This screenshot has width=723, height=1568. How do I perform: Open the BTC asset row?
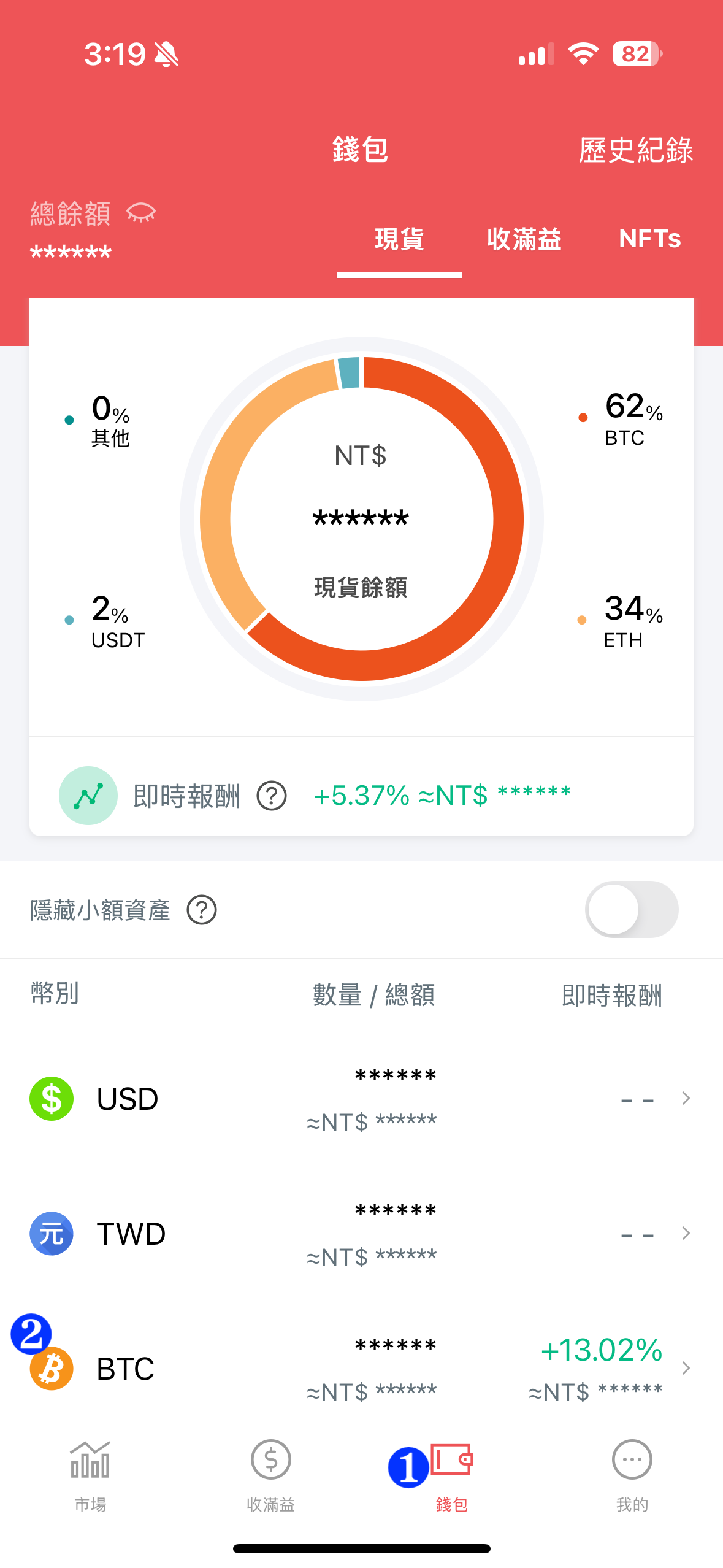pyautogui.click(x=362, y=1368)
